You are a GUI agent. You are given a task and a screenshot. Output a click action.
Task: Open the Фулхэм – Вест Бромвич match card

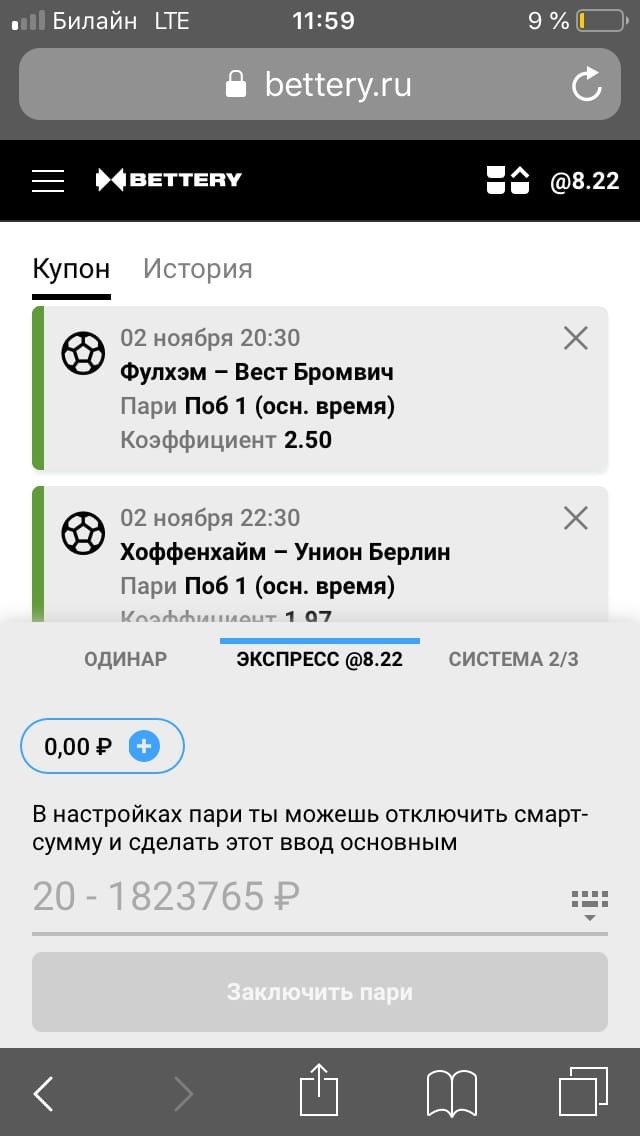[300, 390]
